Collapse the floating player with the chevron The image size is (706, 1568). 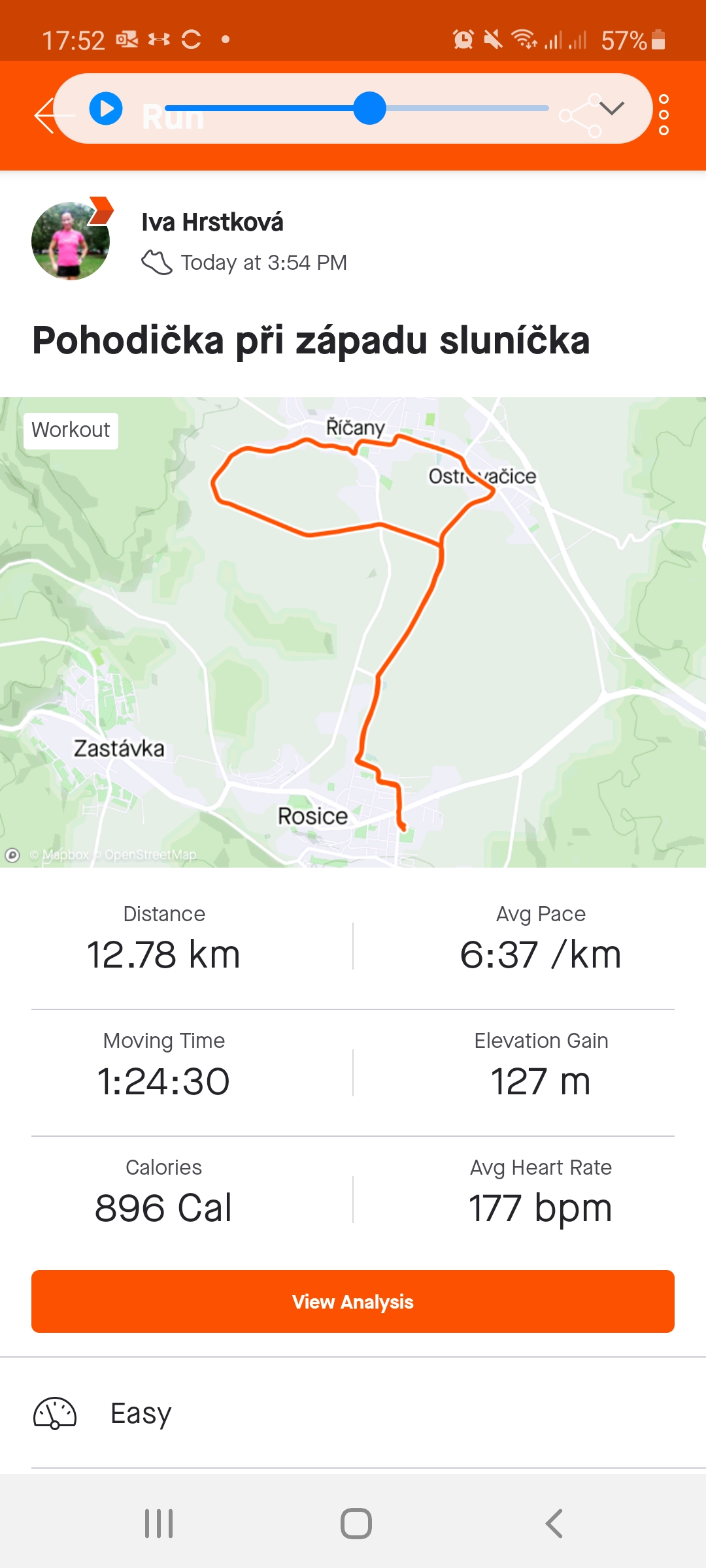[612, 108]
